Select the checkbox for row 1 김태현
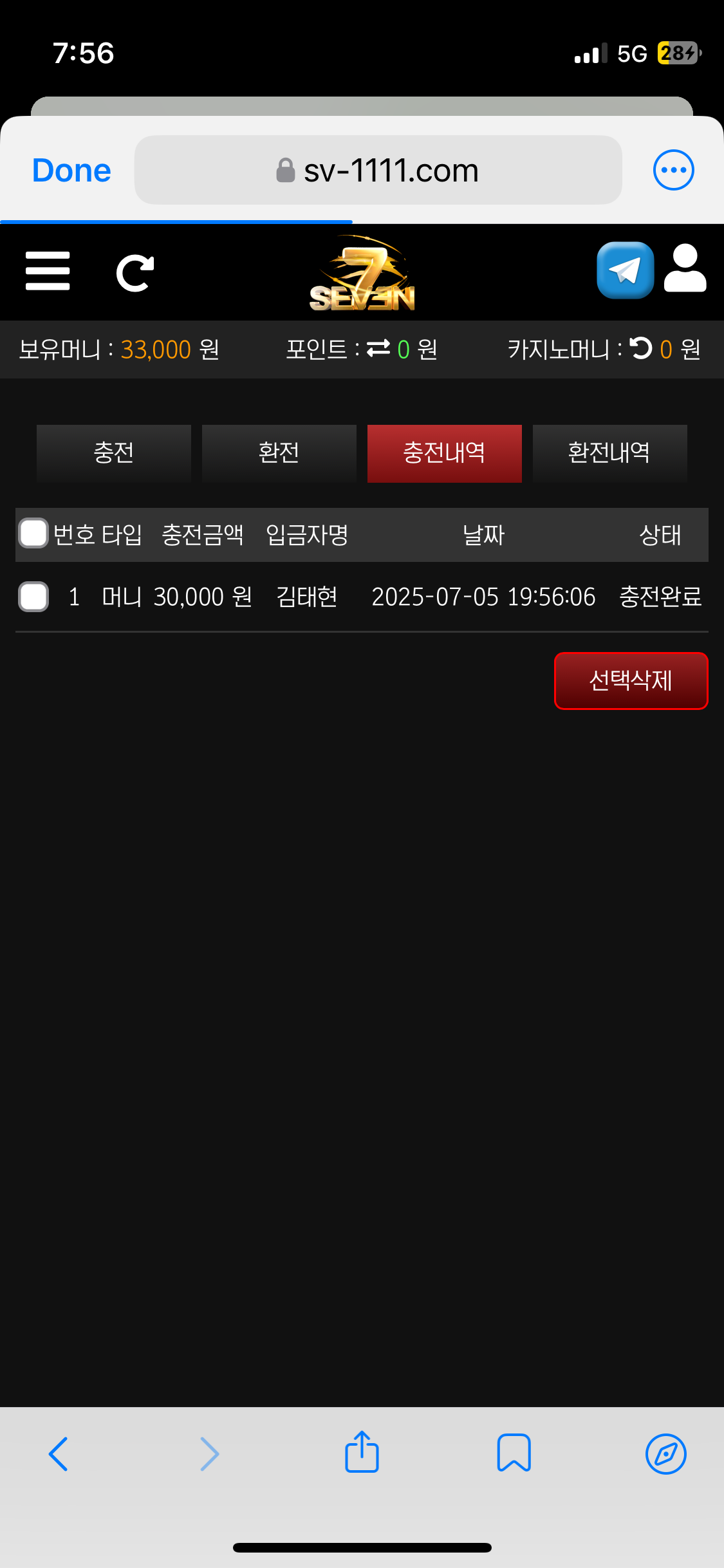The image size is (724, 1568). click(33, 597)
